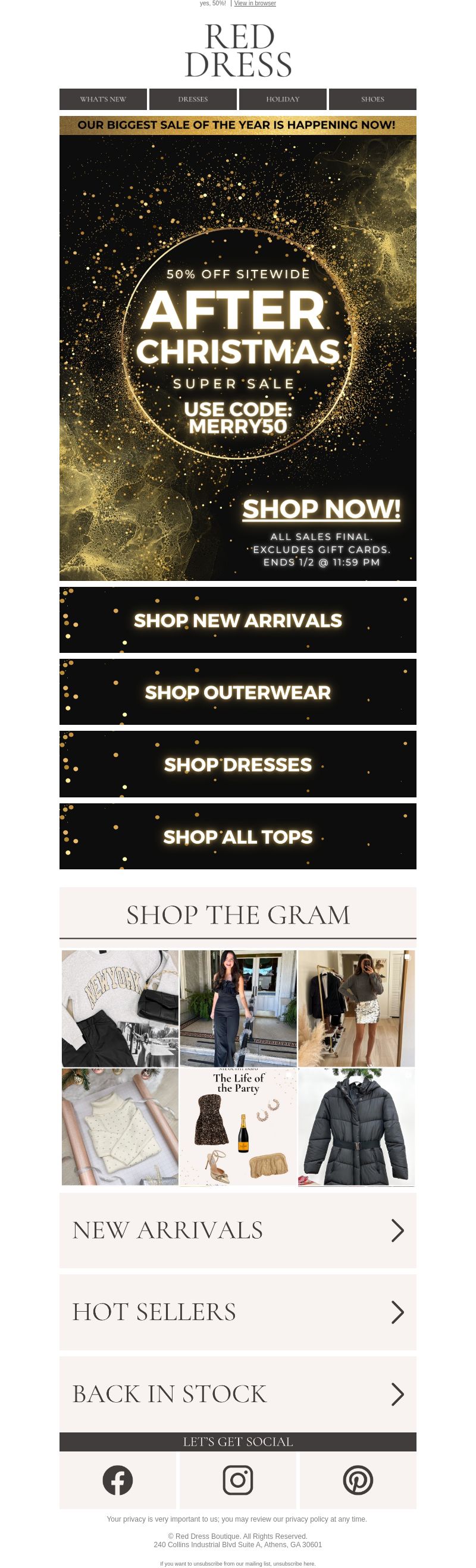Open the New York sweatshirt photo
476x1568 pixels.
120,1008
